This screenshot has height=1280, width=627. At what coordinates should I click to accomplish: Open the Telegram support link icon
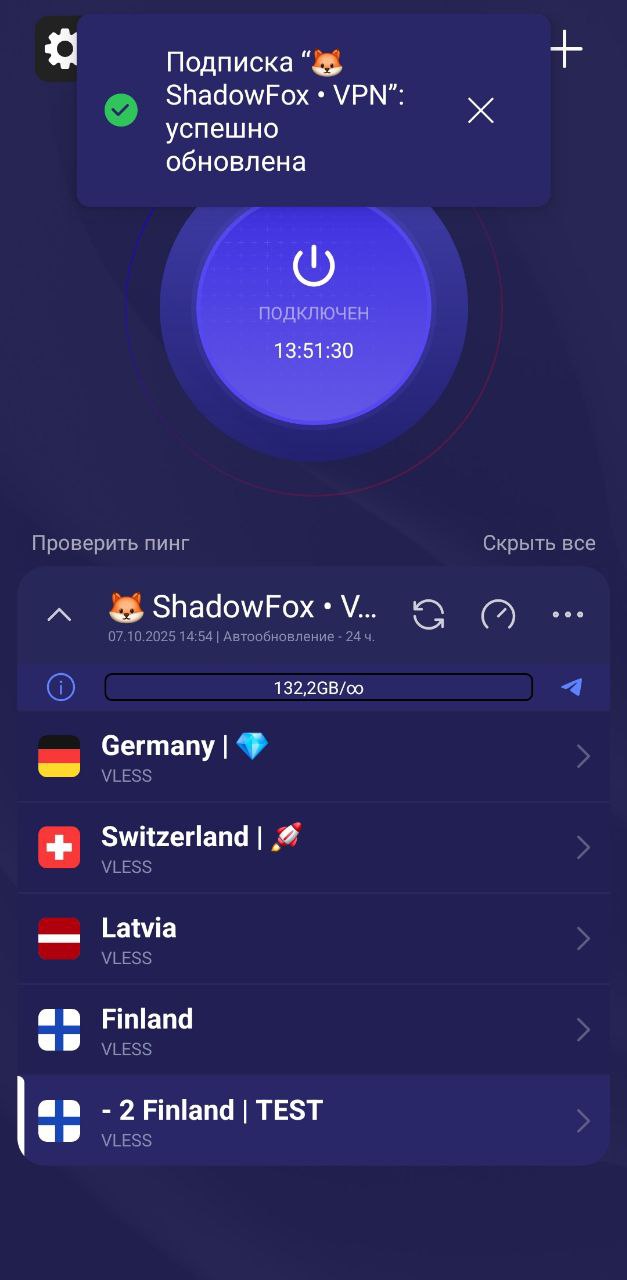pyautogui.click(x=571, y=687)
